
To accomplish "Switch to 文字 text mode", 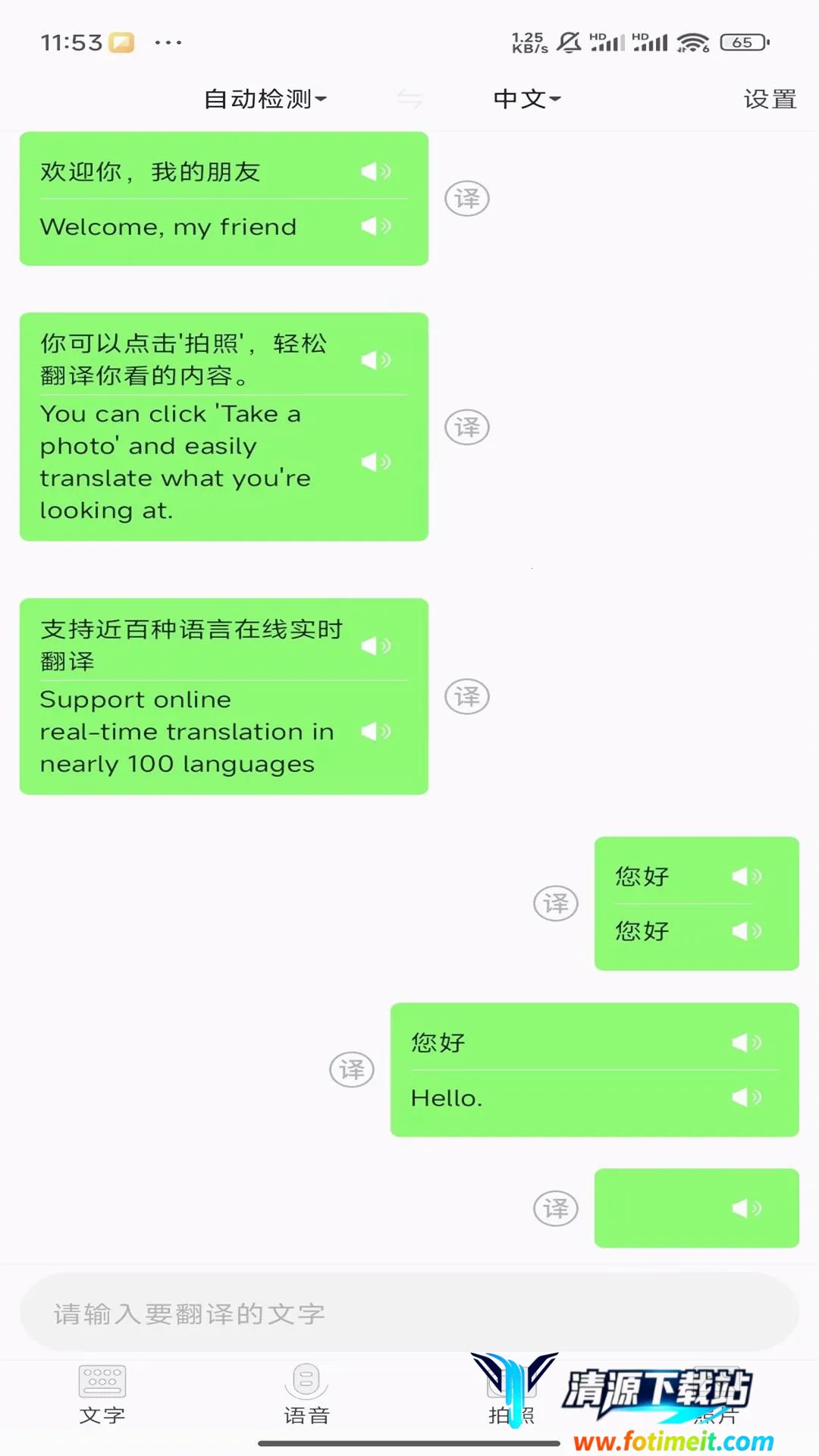I will pyautogui.click(x=102, y=1394).
